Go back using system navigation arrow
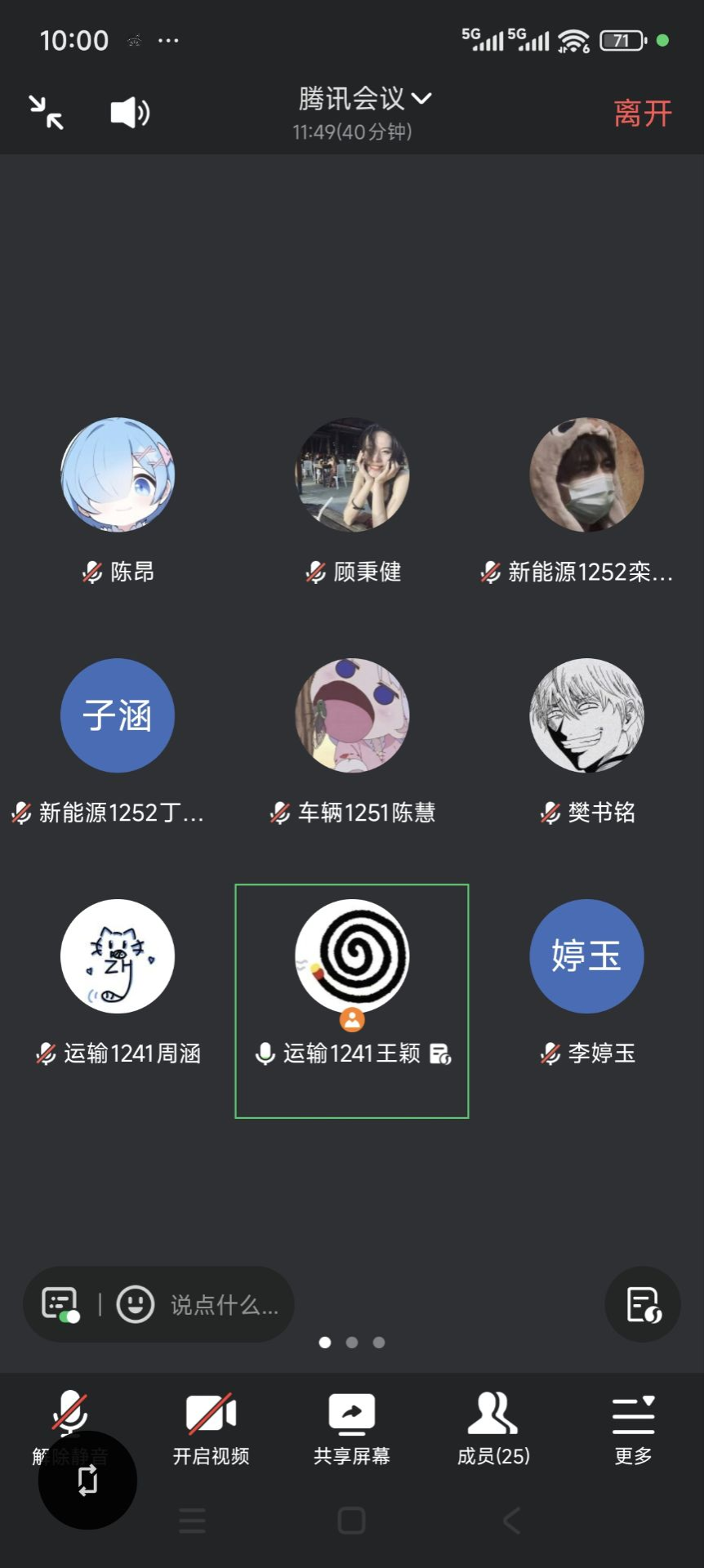704x1568 pixels. coord(511,1521)
